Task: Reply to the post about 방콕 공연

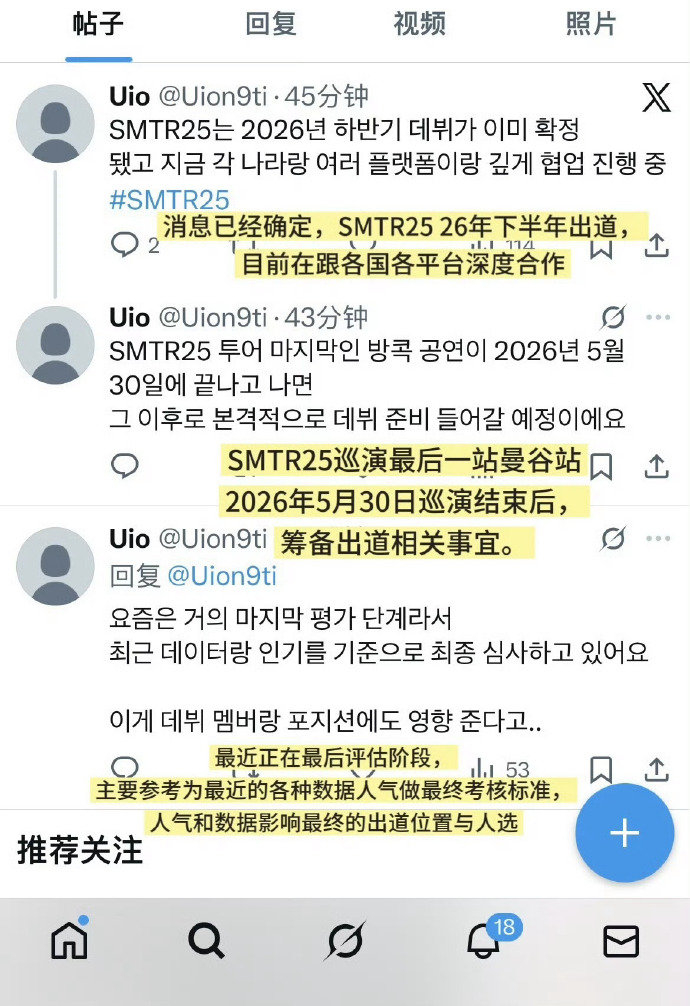Action: click(124, 466)
